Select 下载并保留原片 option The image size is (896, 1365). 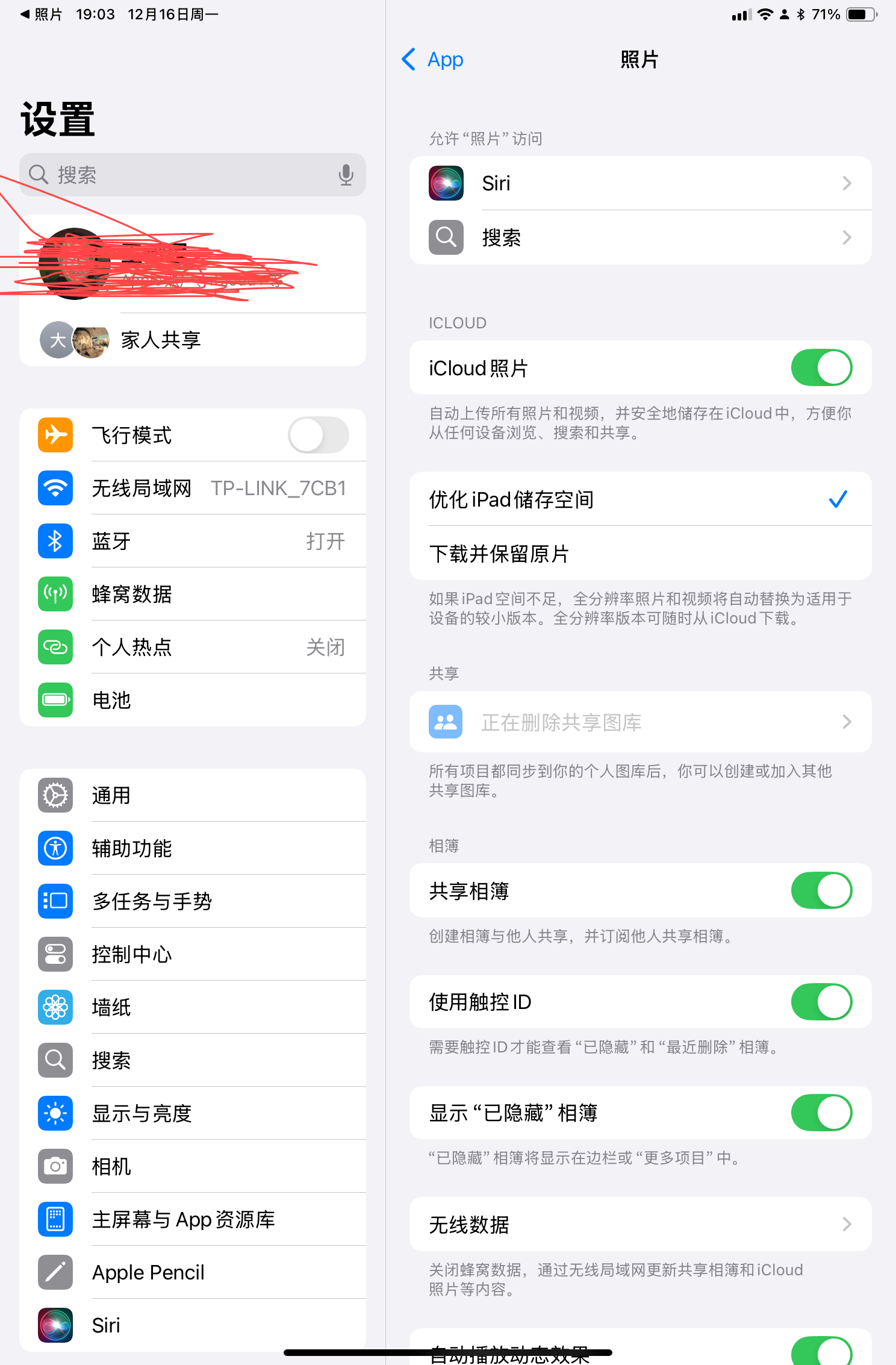[640, 554]
